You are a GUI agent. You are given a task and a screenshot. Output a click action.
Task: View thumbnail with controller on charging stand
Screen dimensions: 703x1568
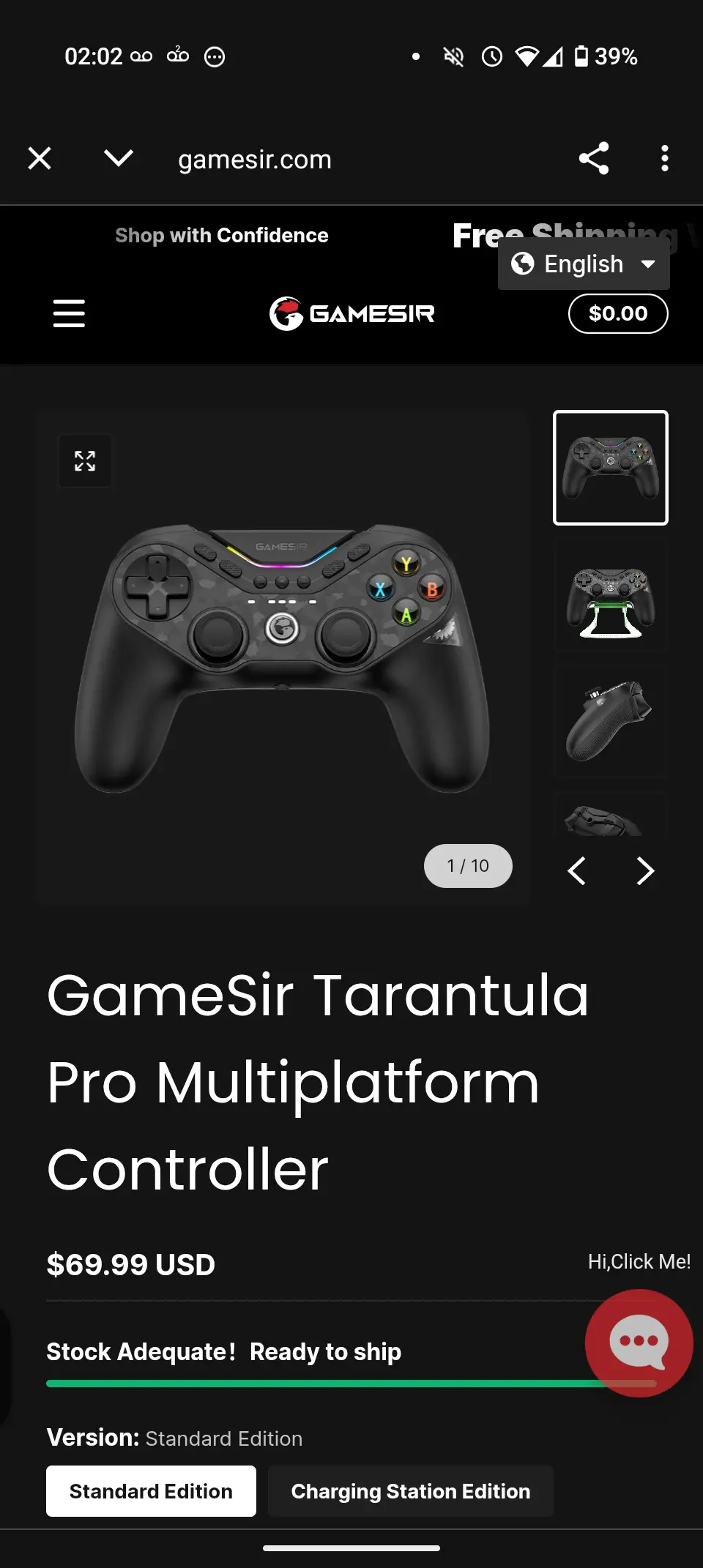click(x=610, y=595)
